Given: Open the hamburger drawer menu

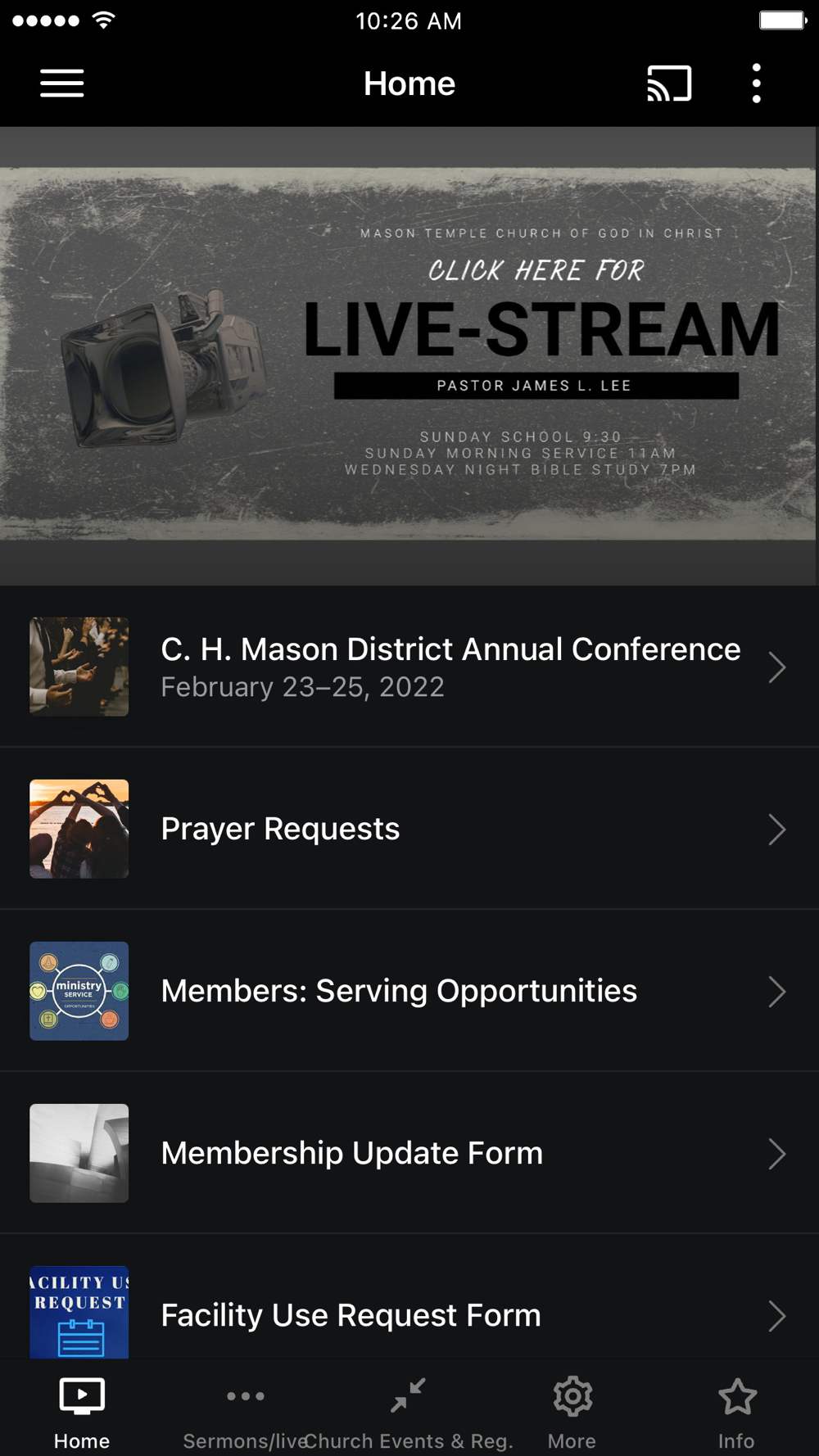Looking at the screenshot, I should tap(62, 84).
